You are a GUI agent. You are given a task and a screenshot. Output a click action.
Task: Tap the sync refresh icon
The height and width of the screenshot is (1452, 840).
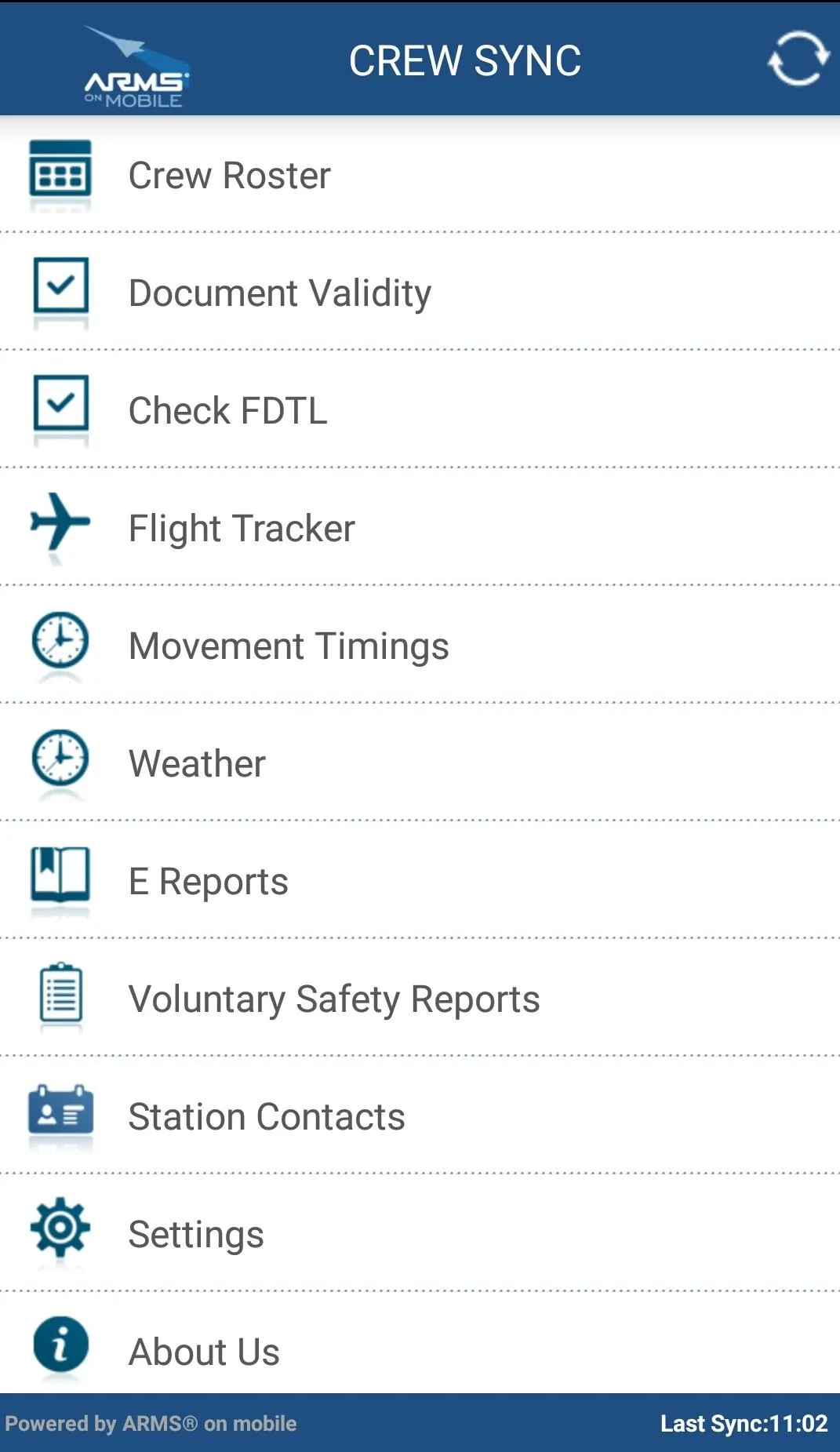click(798, 59)
